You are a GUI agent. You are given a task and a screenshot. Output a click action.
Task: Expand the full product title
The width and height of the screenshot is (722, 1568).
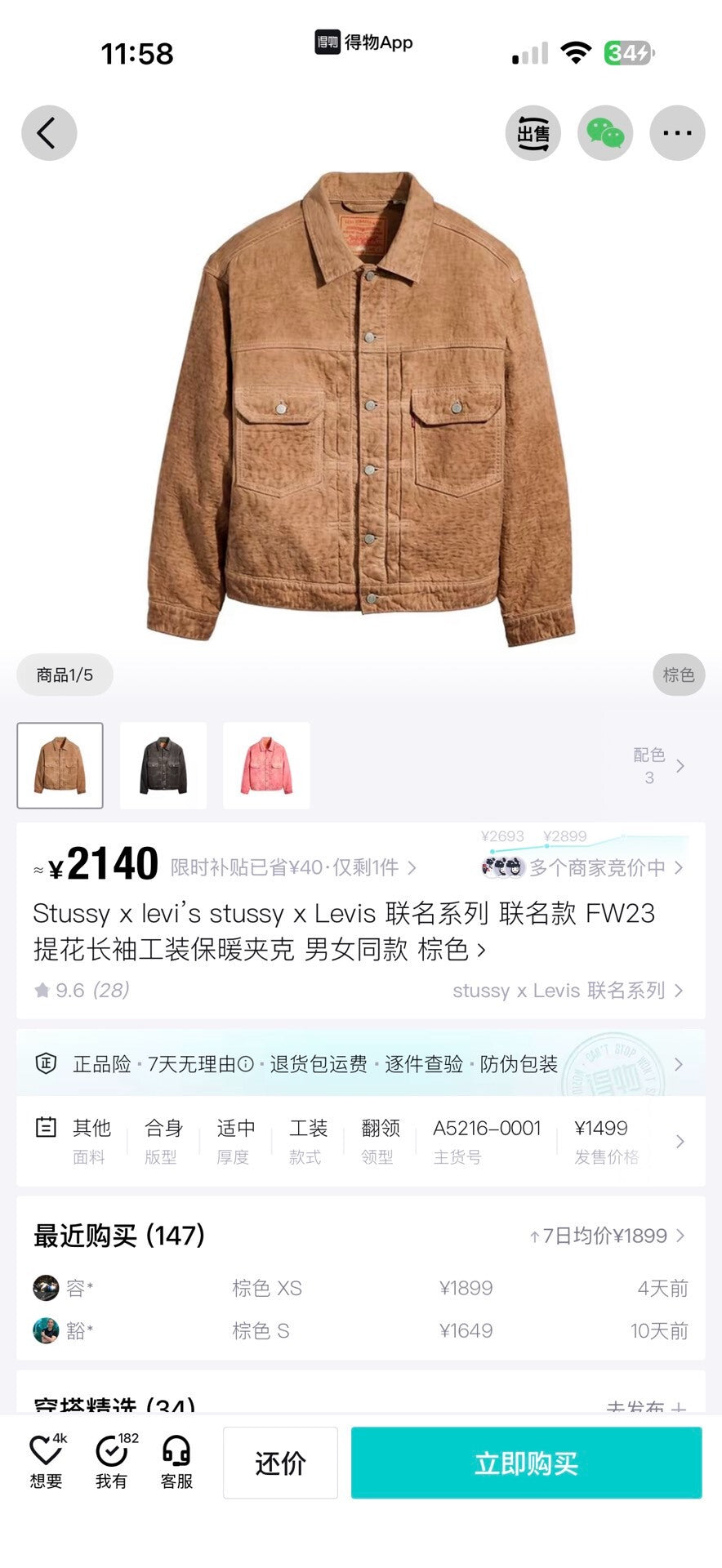click(343, 931)
